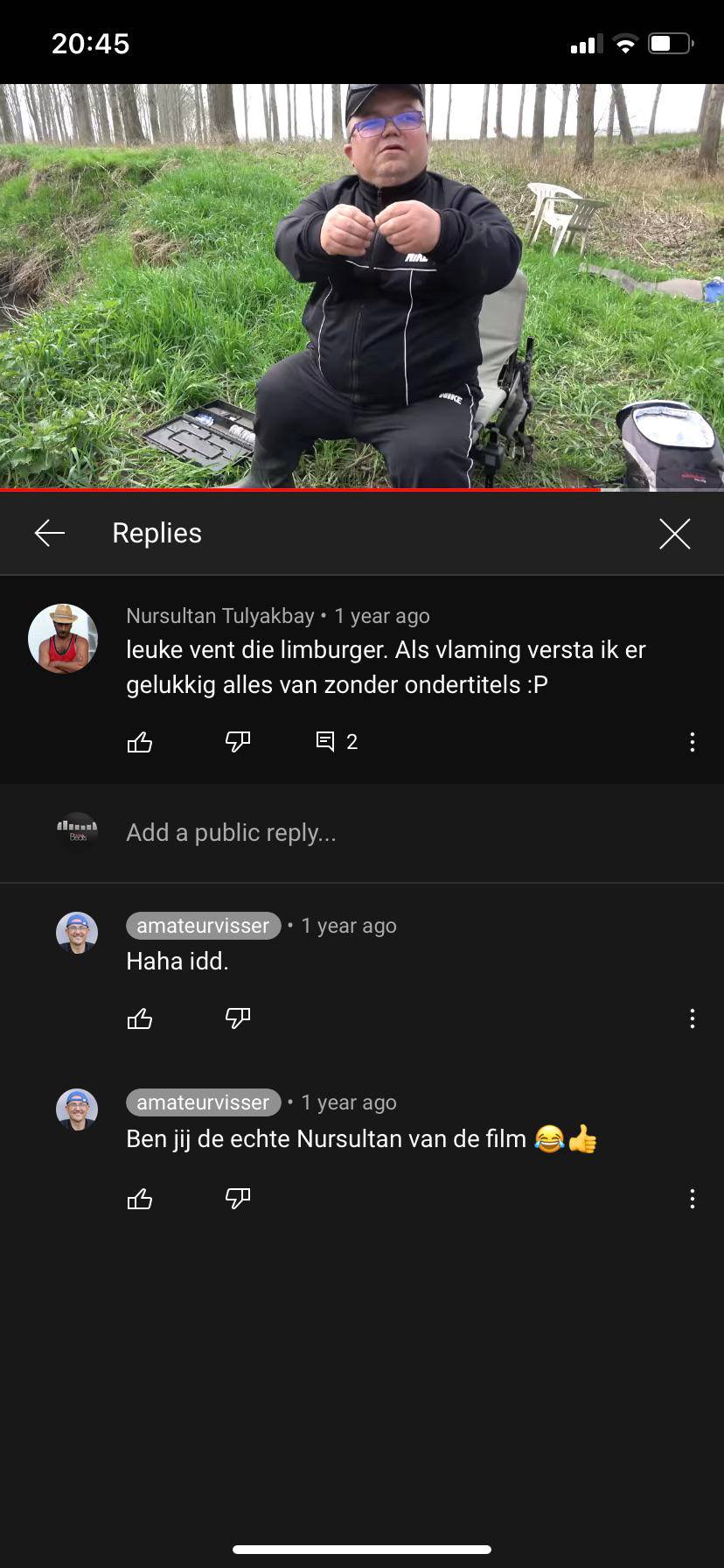
Task: Dislike Nursultan Tulyakbay's comment
Action: point(237,742)
